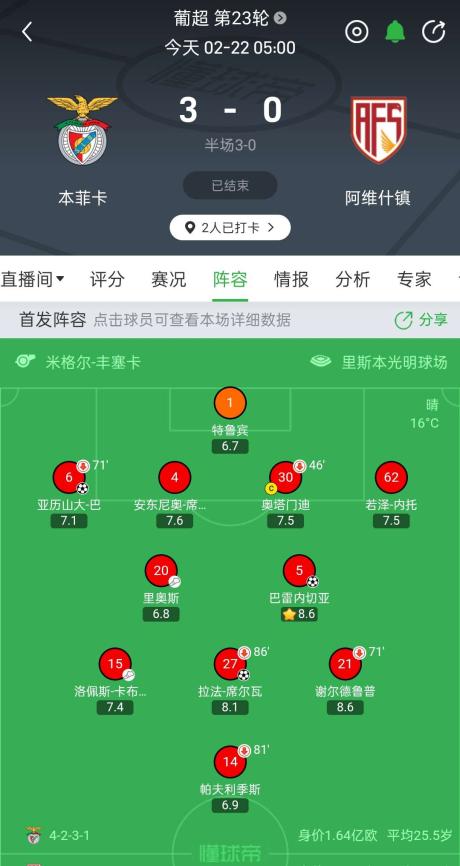View 里奥斯 number 20 match stats
The image size is (460, 866).
click(161, 588)
